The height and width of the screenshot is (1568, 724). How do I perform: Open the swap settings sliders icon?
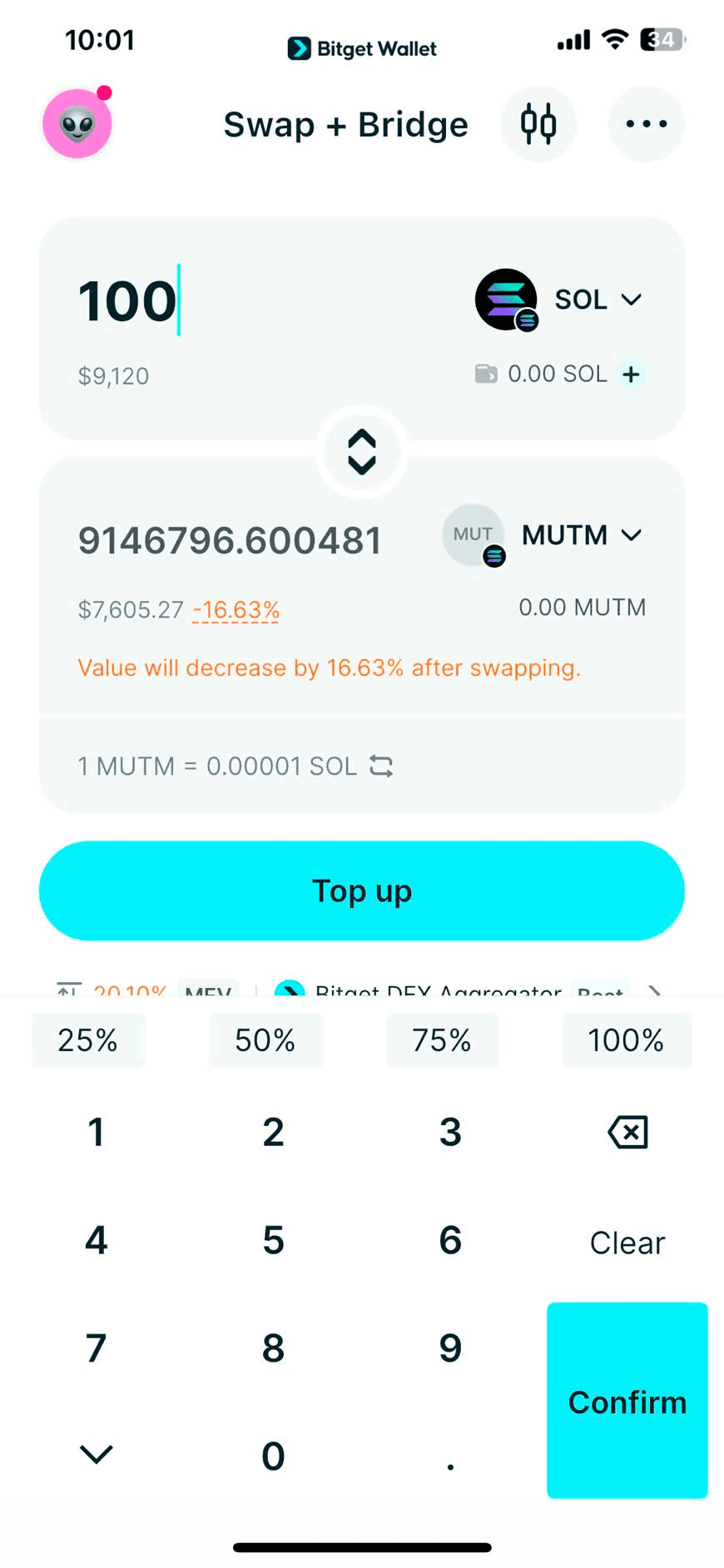click(538, 123)
